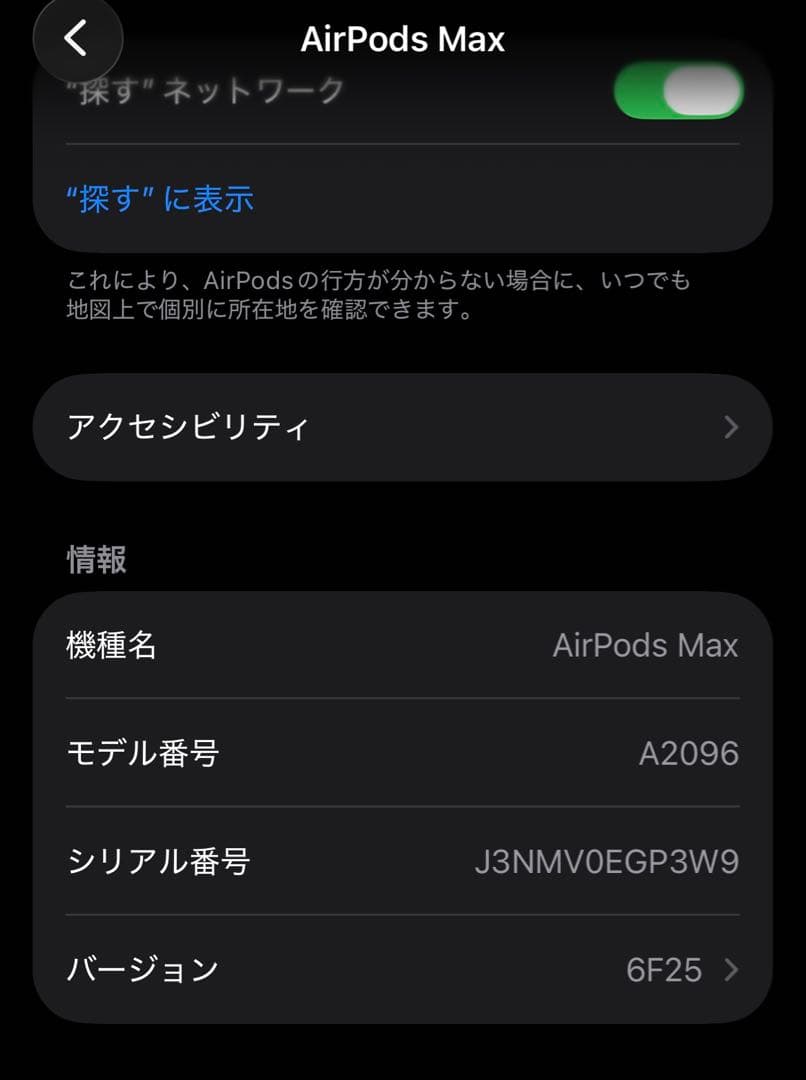
Task: Select the モデル番号 A2096 row
Action: pyautogui.click(x=400, y=753)
